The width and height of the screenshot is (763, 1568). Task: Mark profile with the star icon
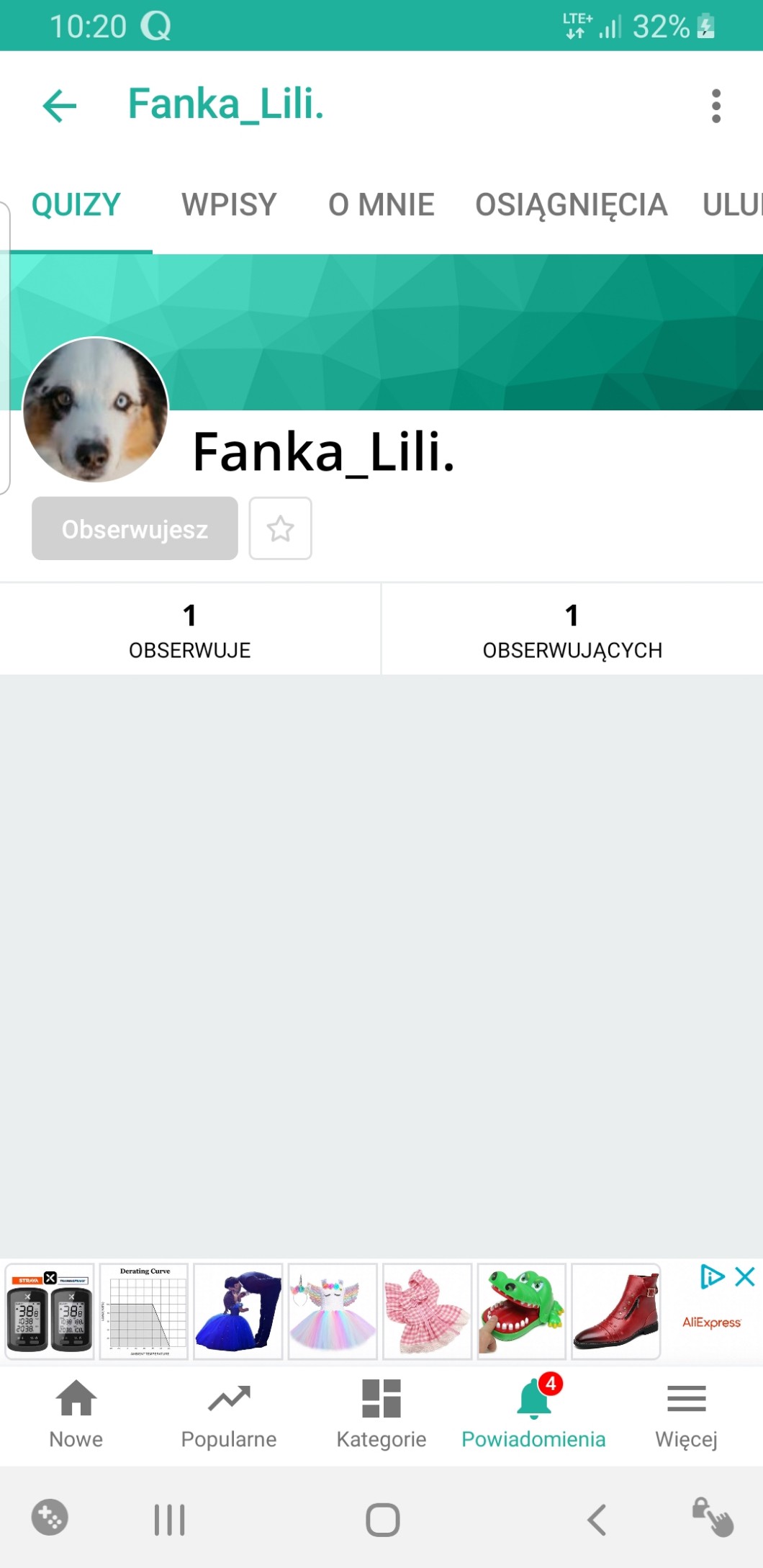click(x=280, y=528)
